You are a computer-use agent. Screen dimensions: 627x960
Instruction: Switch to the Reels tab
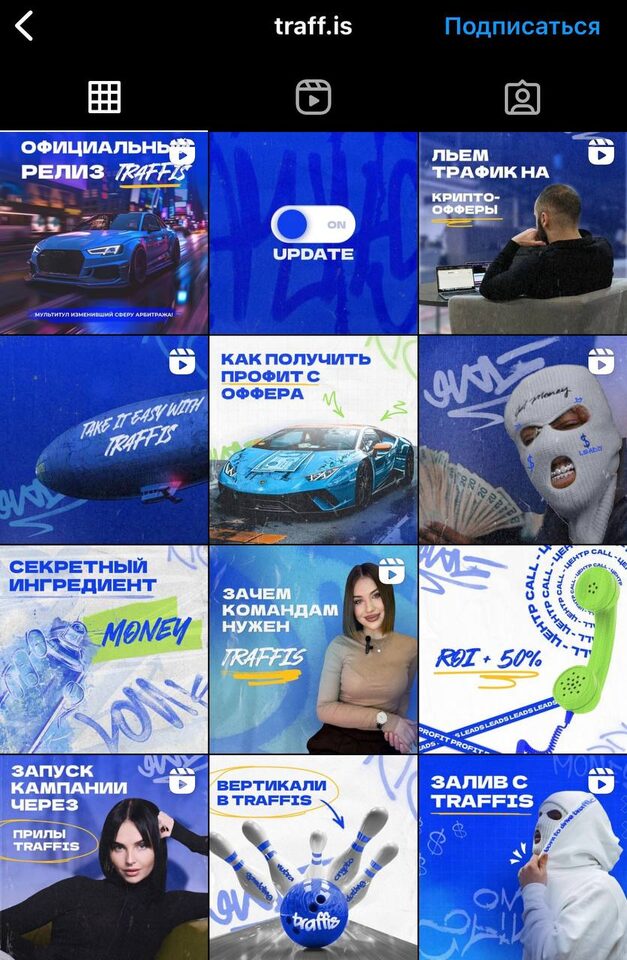313,97
